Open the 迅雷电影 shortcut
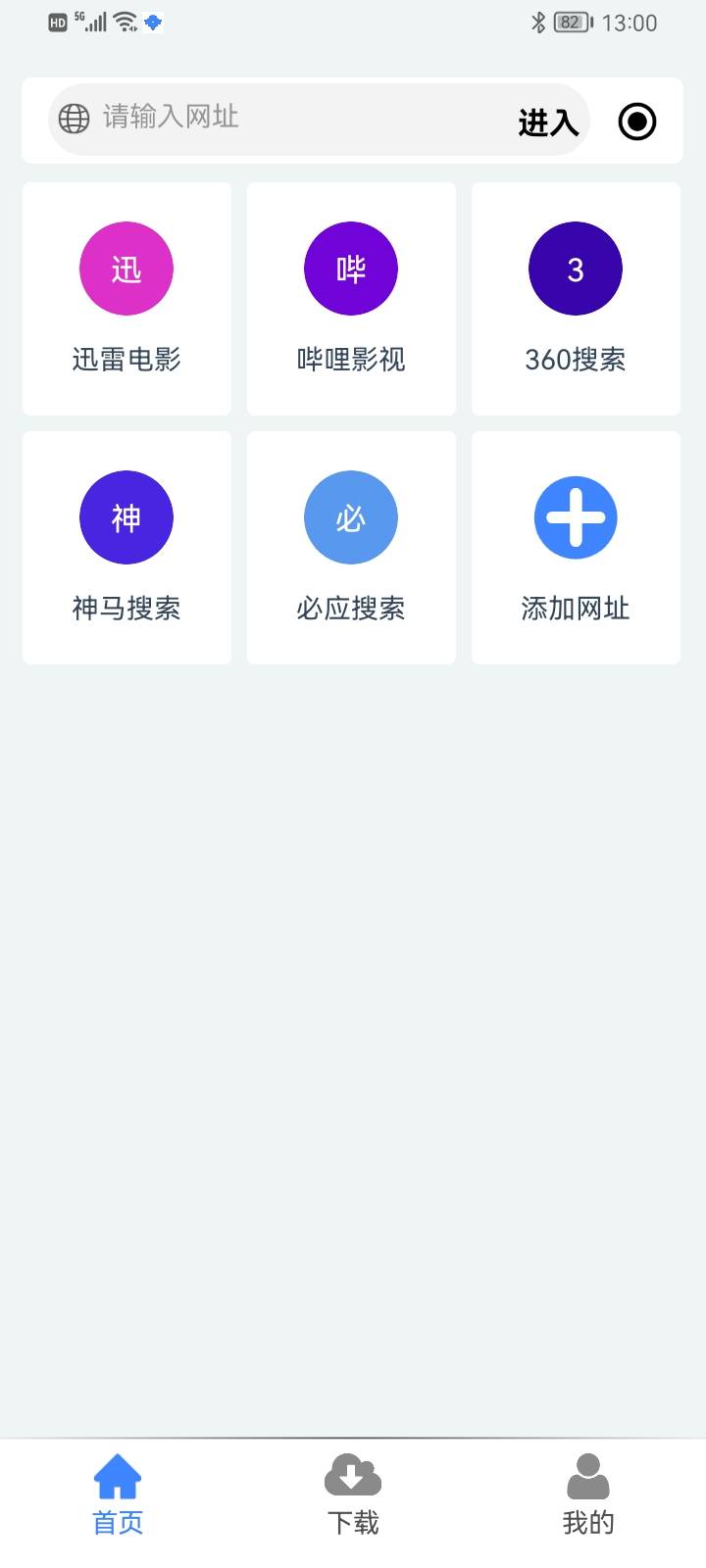The width and height of the screenshot is (706, 1568). pyautogui.click(x=126, y=299)
